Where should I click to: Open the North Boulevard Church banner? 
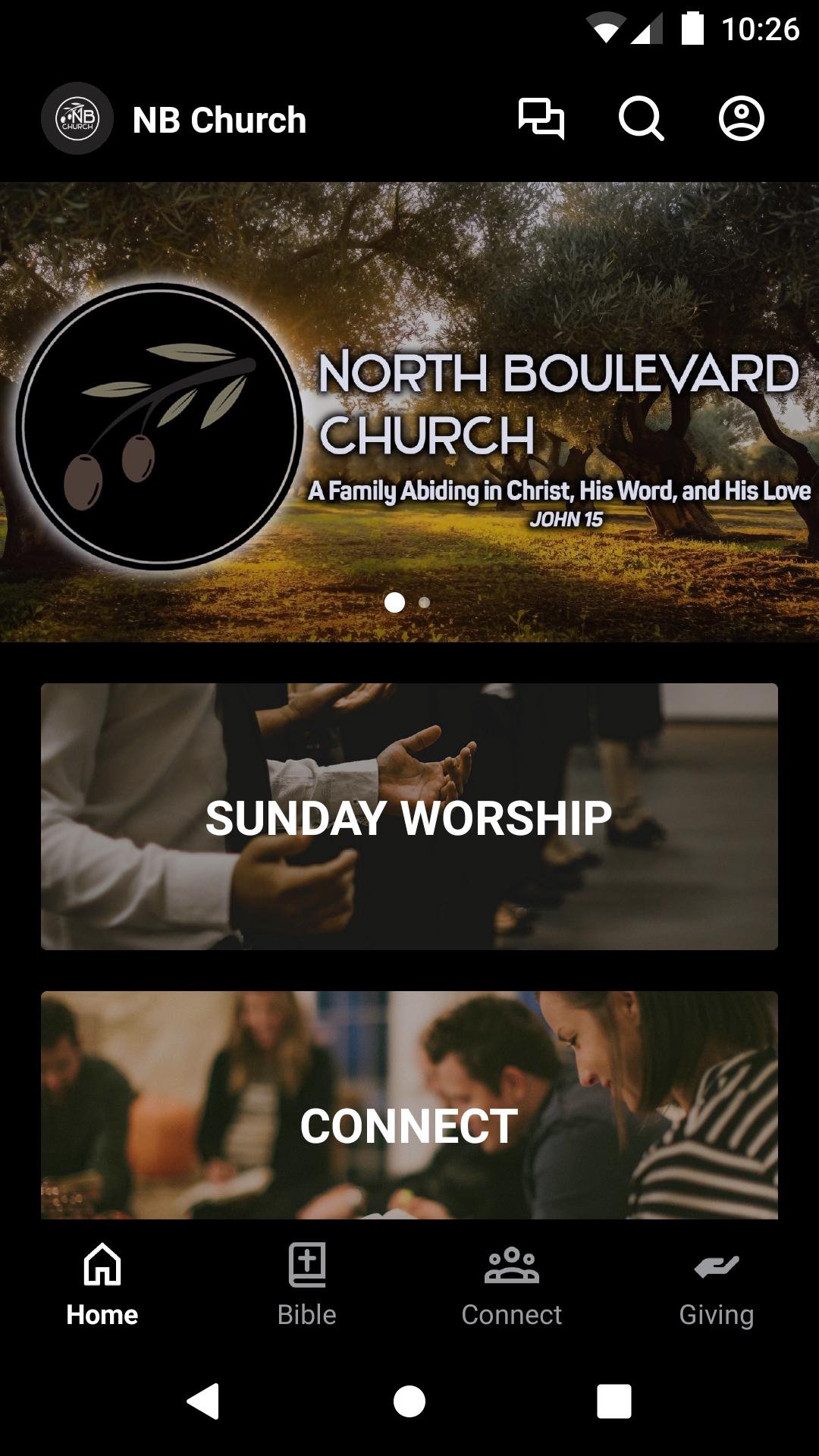click(x=409, y=412)
